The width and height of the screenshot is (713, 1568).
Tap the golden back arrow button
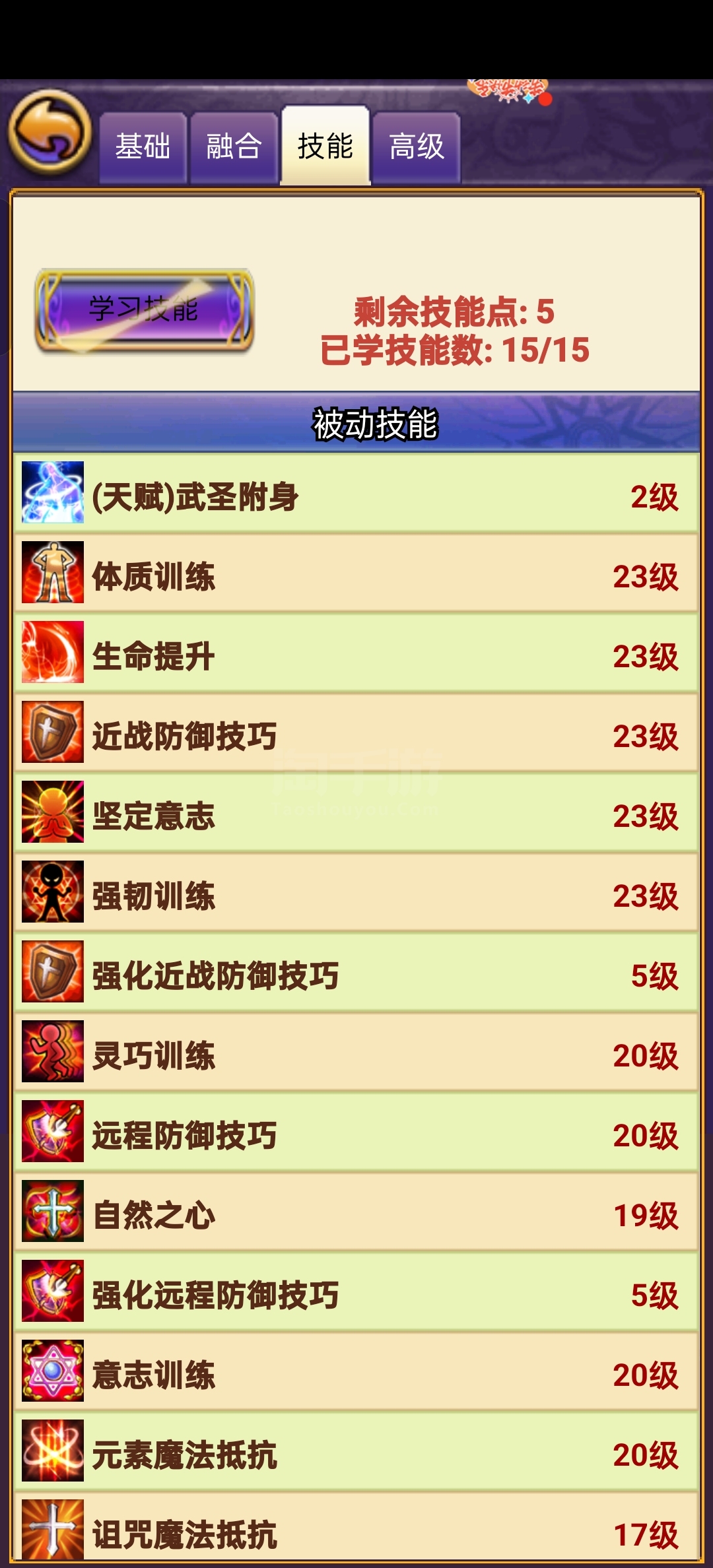point(50,132)
